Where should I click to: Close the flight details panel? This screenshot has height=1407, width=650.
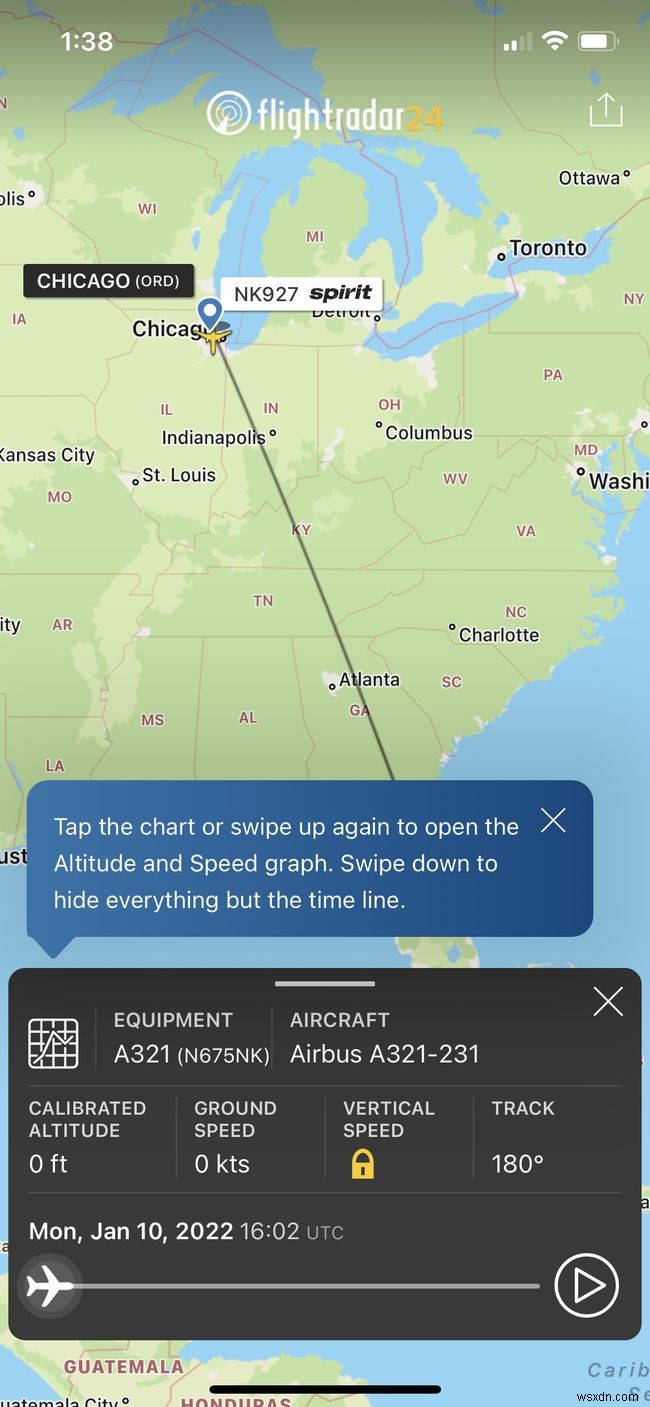pyautogui.click(x=608, y=1001)
